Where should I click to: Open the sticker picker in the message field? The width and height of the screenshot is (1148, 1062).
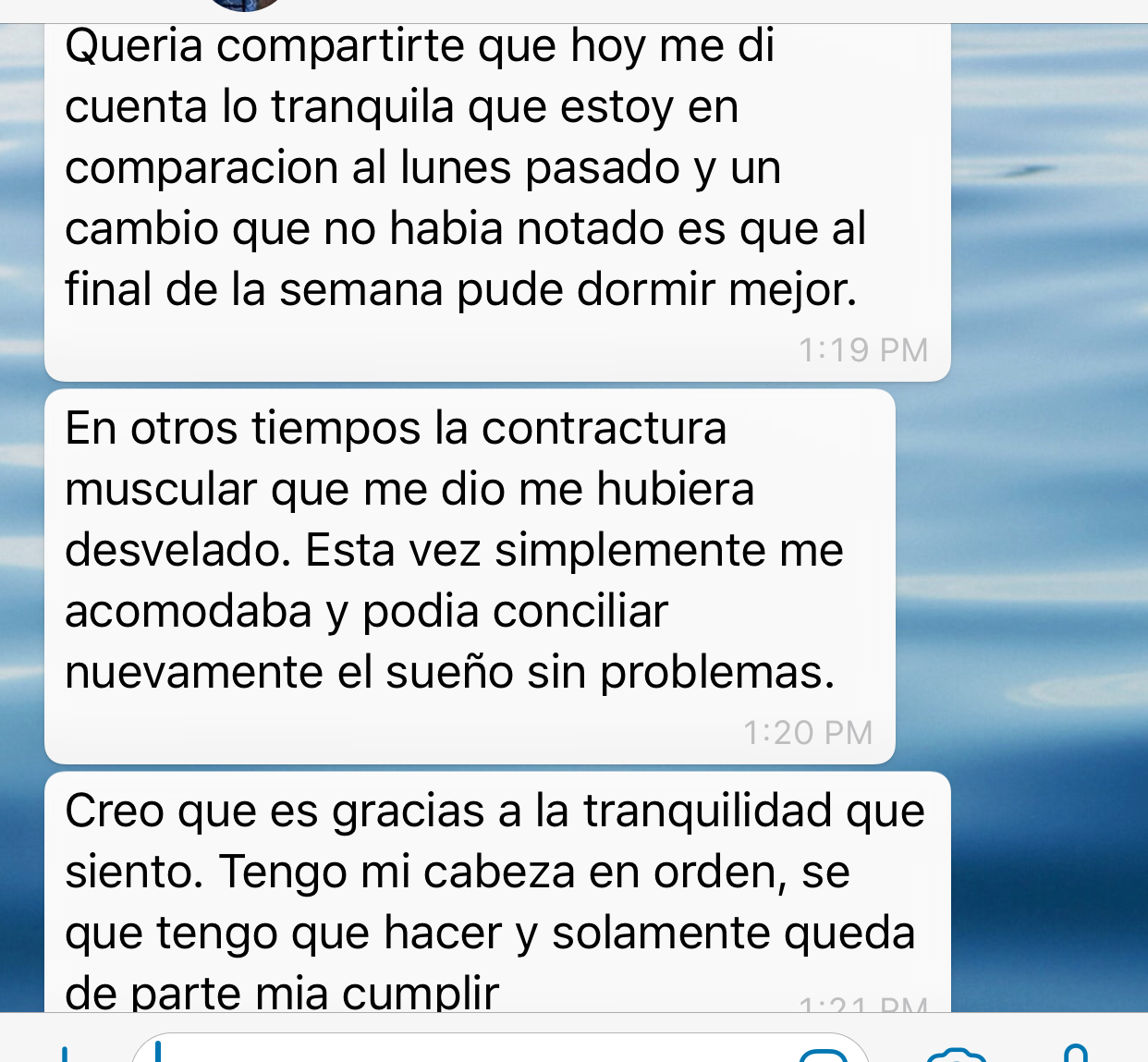[x=823, y=1056]
